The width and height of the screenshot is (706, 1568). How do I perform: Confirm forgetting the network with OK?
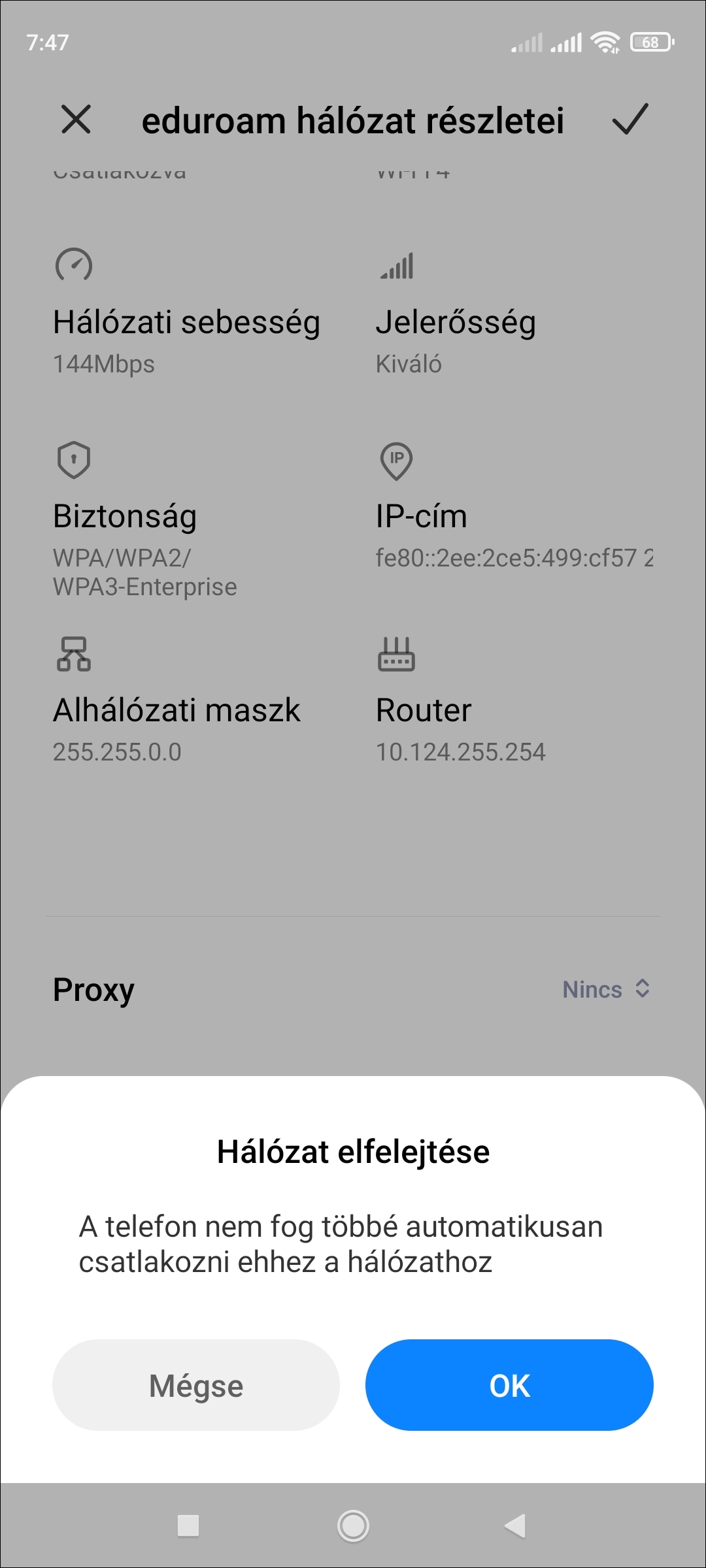pyautogui.click(x=509, y=1385)
